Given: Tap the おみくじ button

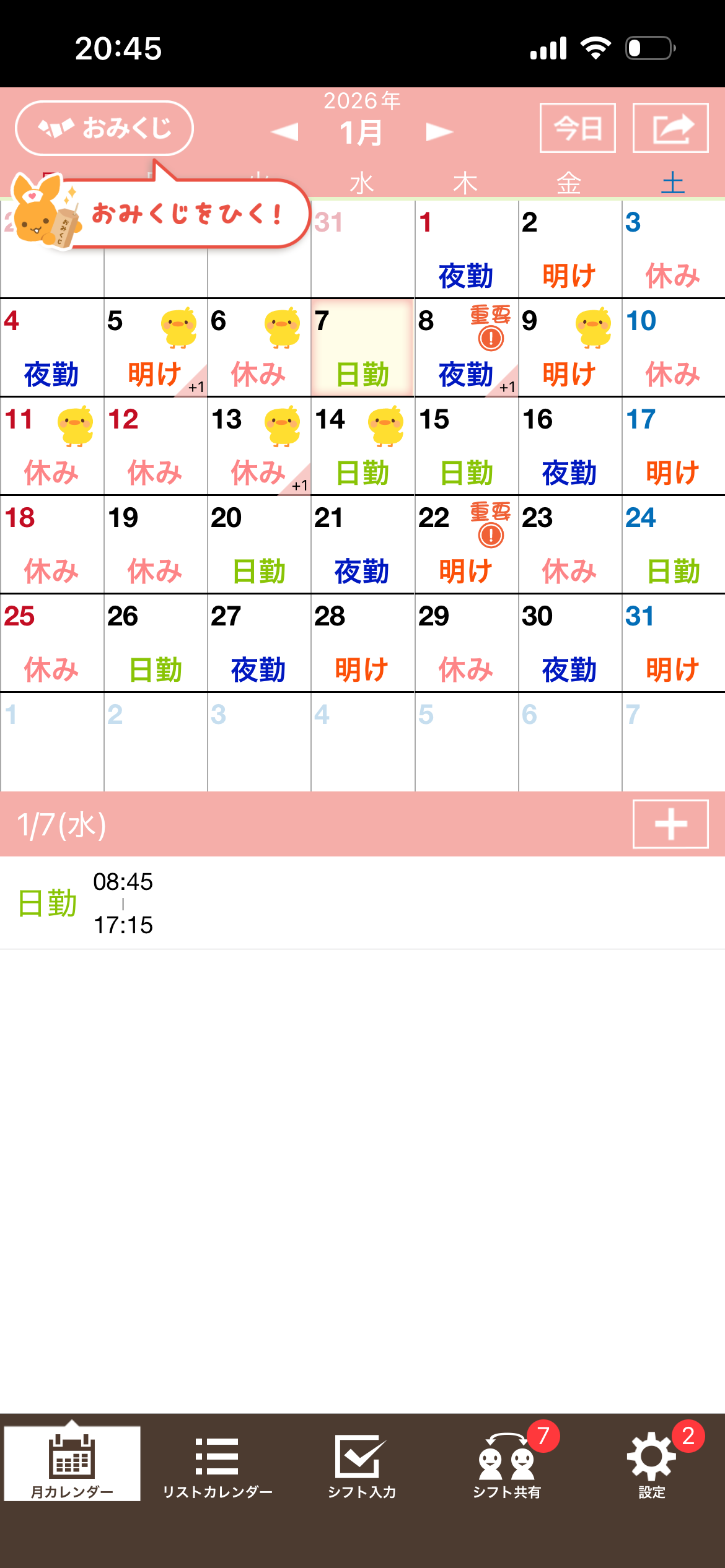Looking at the screenshot, I should (104, 128).
